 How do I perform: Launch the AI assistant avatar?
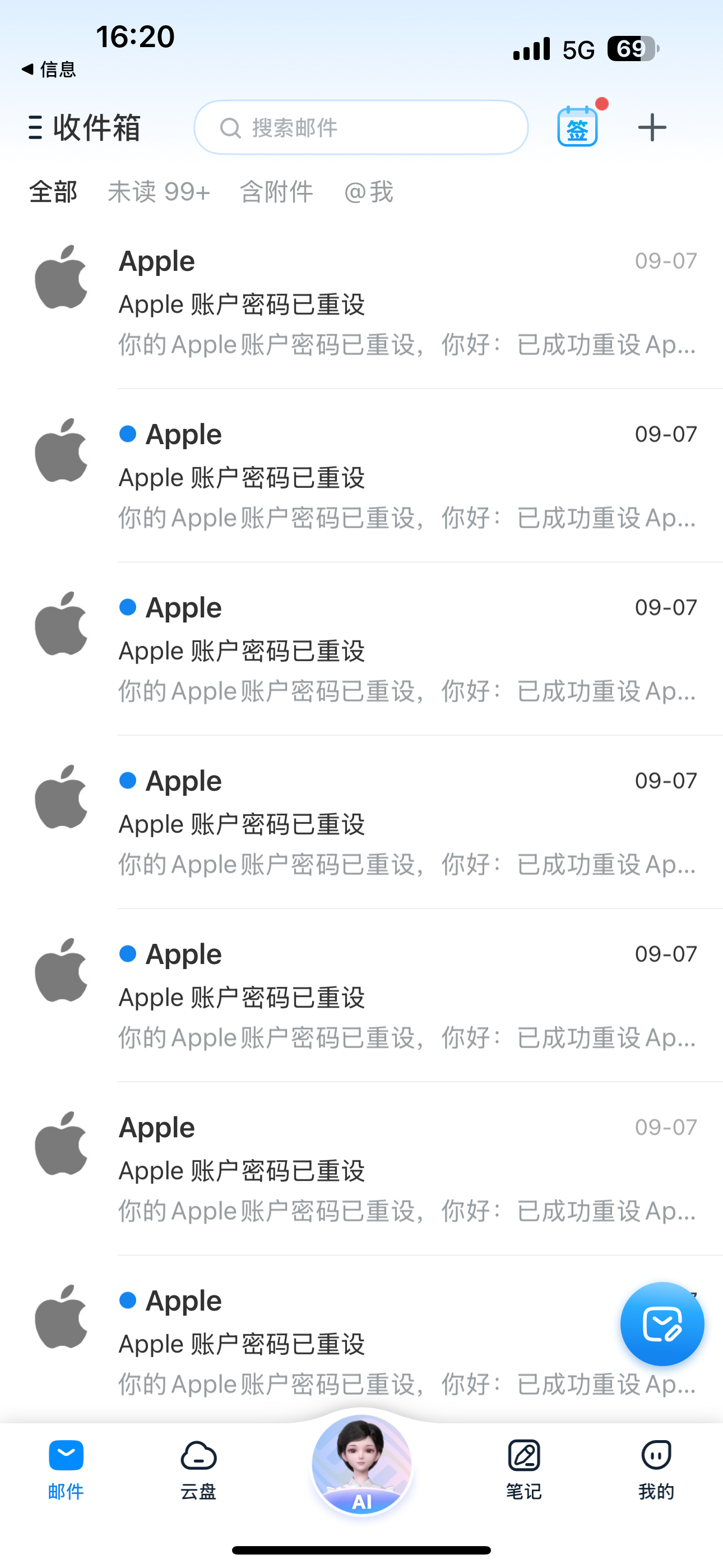click(361, 1464)
